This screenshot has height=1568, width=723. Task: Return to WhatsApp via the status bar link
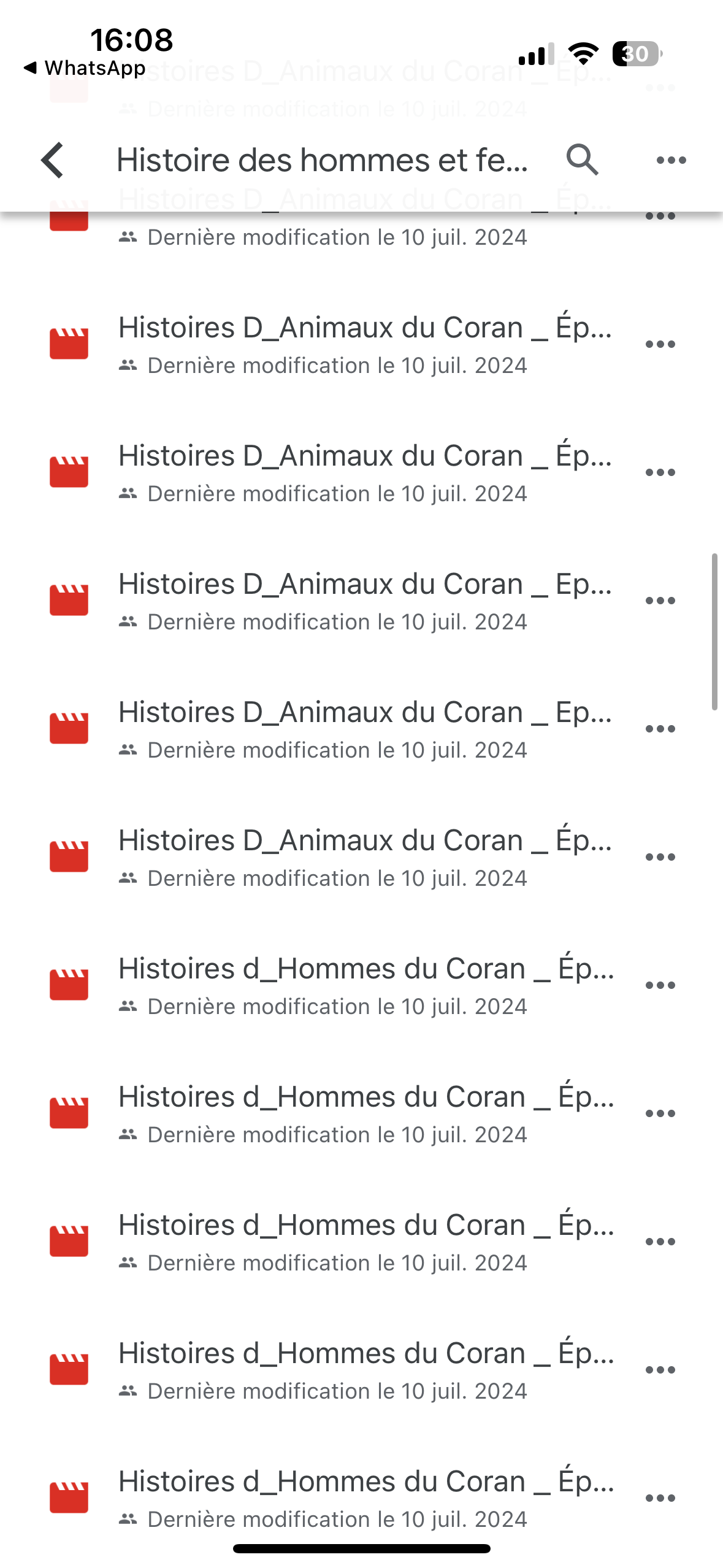tap(85, 68)
